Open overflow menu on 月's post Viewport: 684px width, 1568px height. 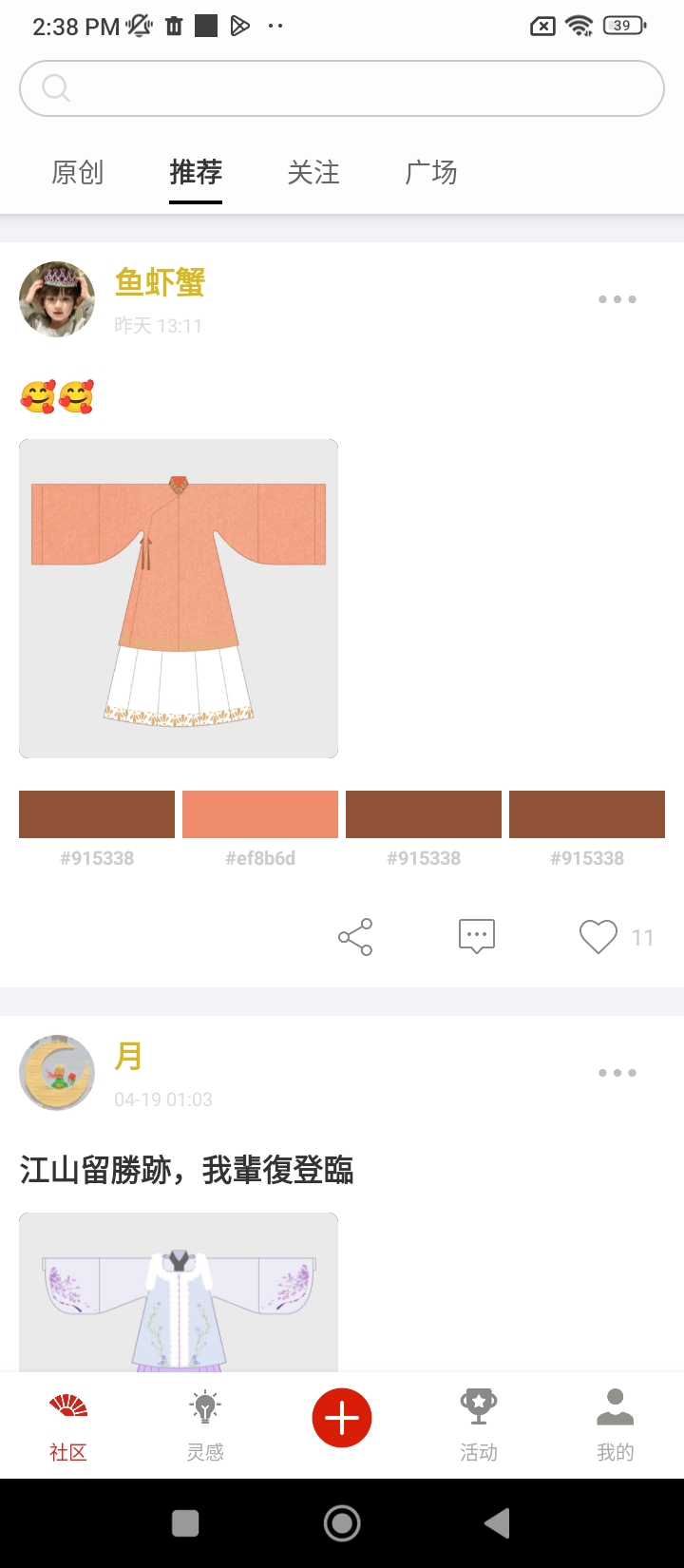[617, 1073]
